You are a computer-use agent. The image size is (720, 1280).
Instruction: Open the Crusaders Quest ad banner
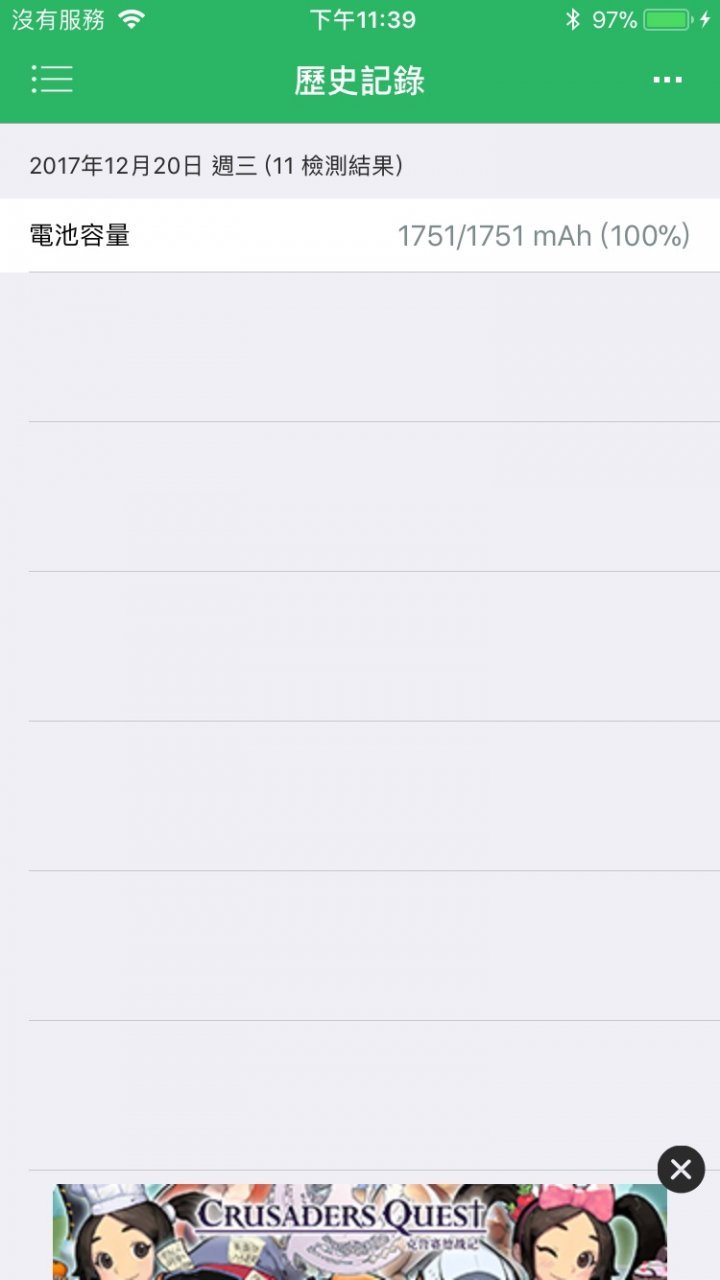click(360, 1232)
